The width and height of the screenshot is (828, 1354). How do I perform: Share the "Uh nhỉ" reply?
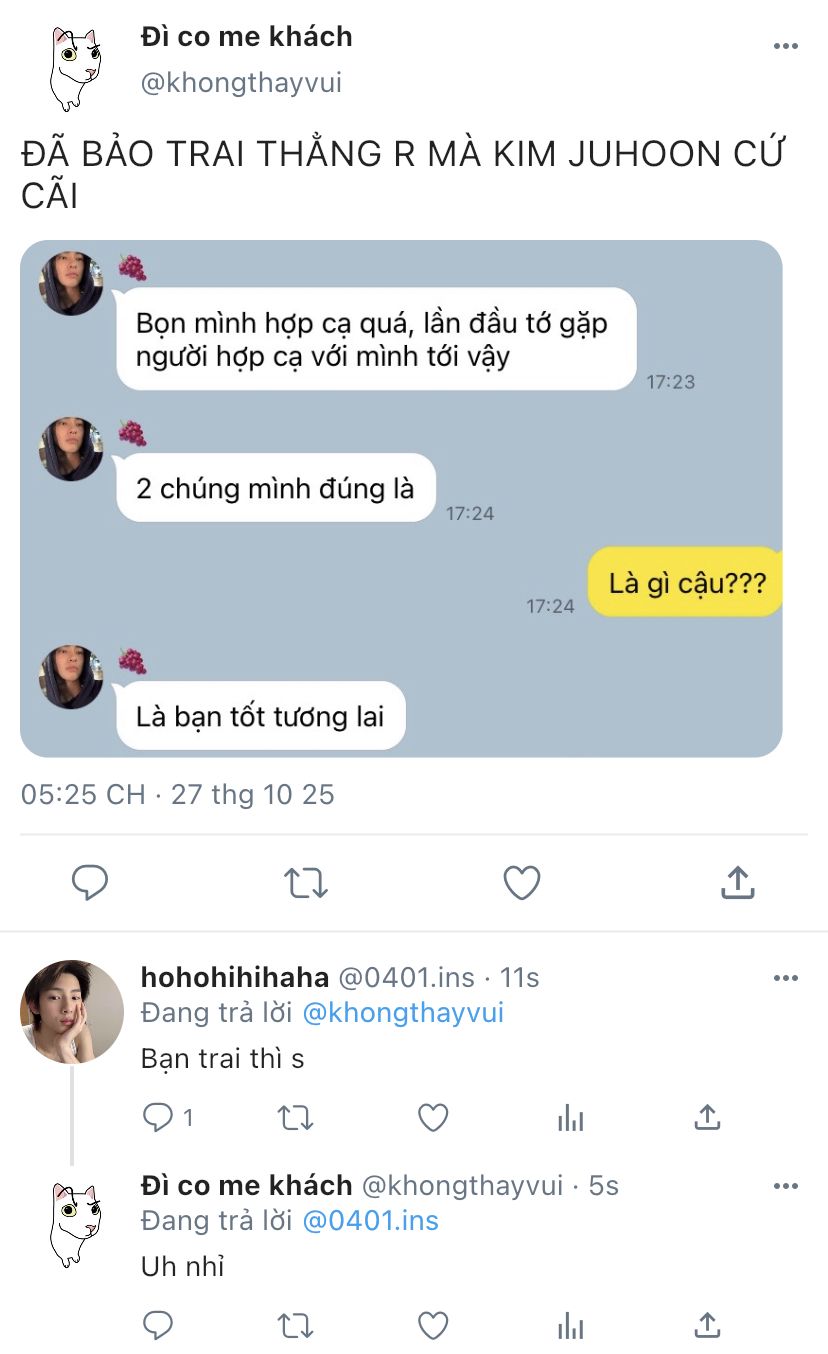[707, 1326]
